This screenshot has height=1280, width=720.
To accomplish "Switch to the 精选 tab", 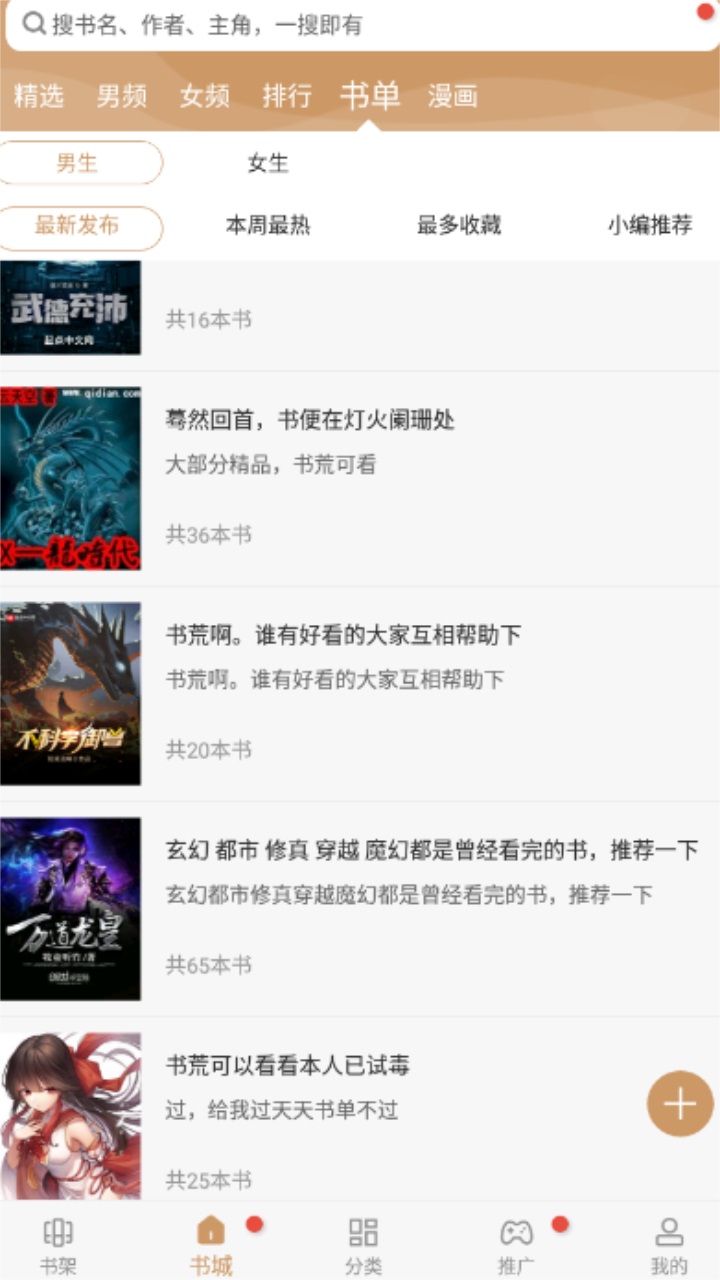I will pos(39,96).
